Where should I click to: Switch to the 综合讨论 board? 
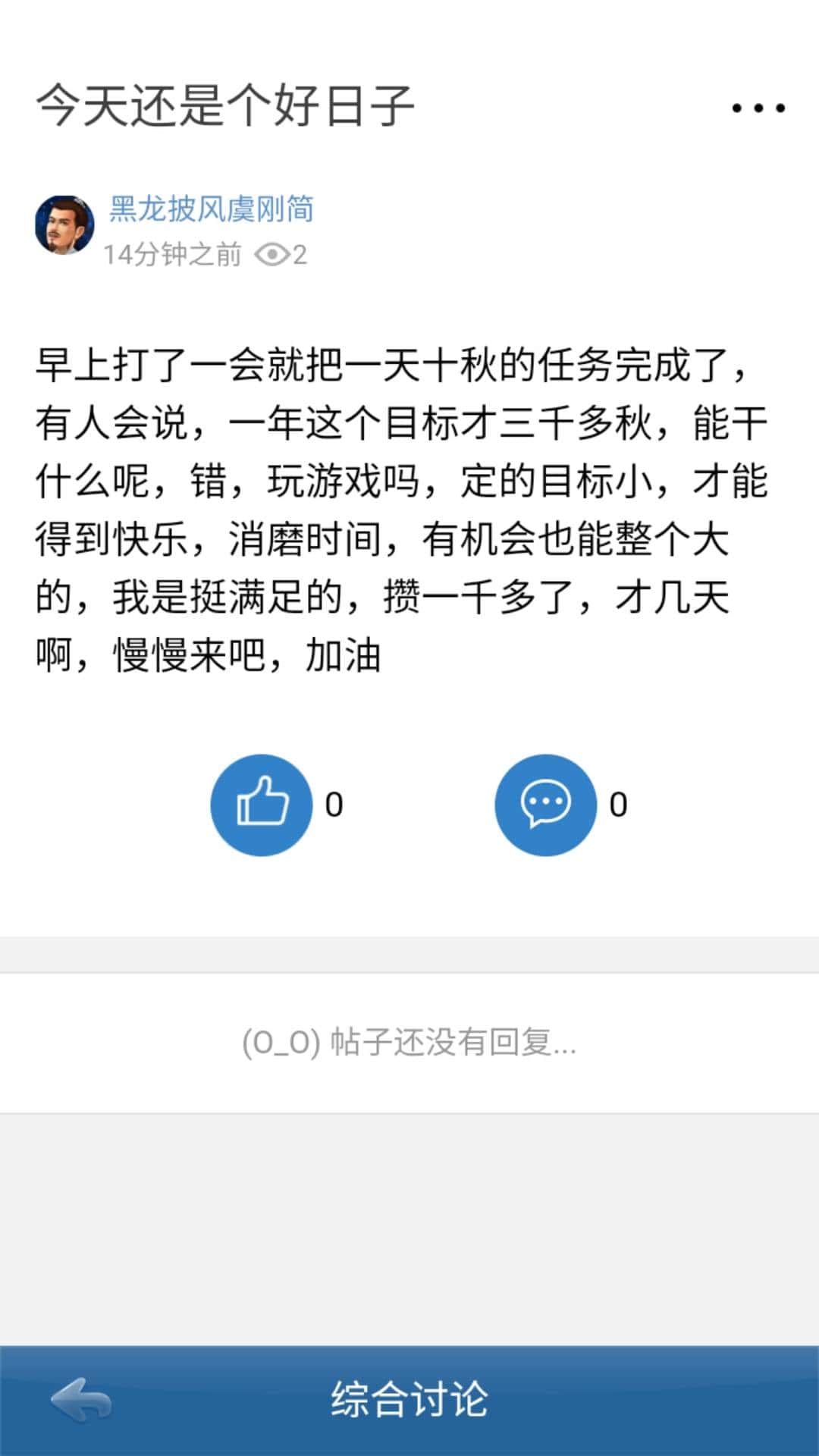click(409, 1399)
